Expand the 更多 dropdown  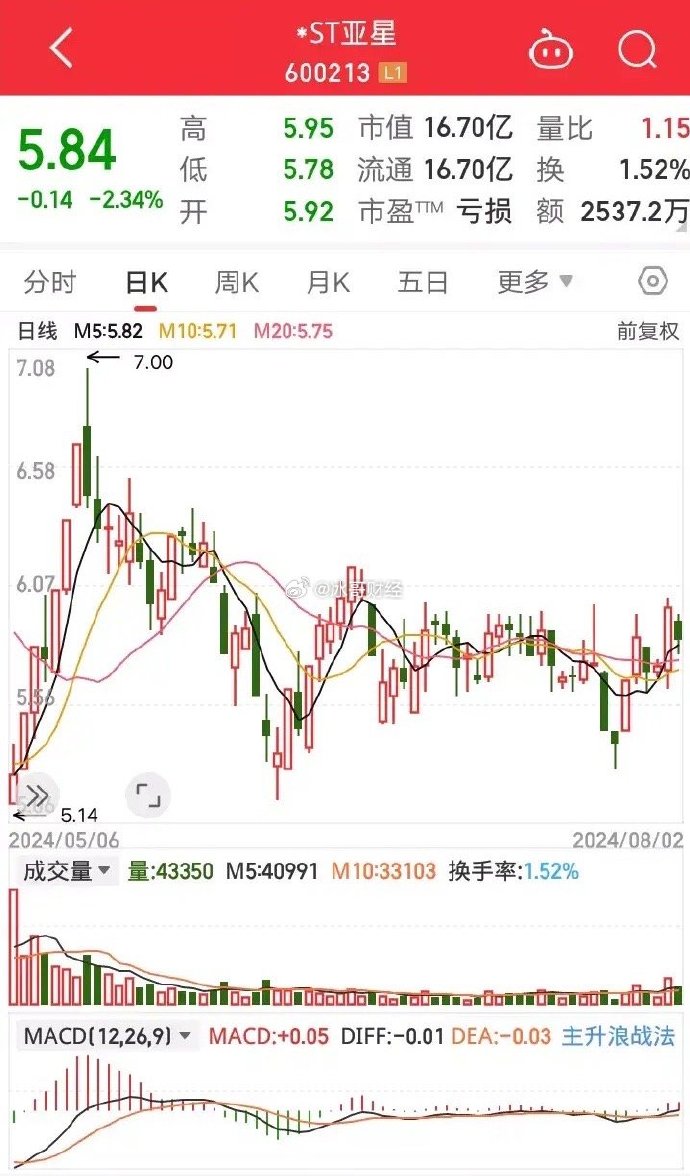[535, 282]
